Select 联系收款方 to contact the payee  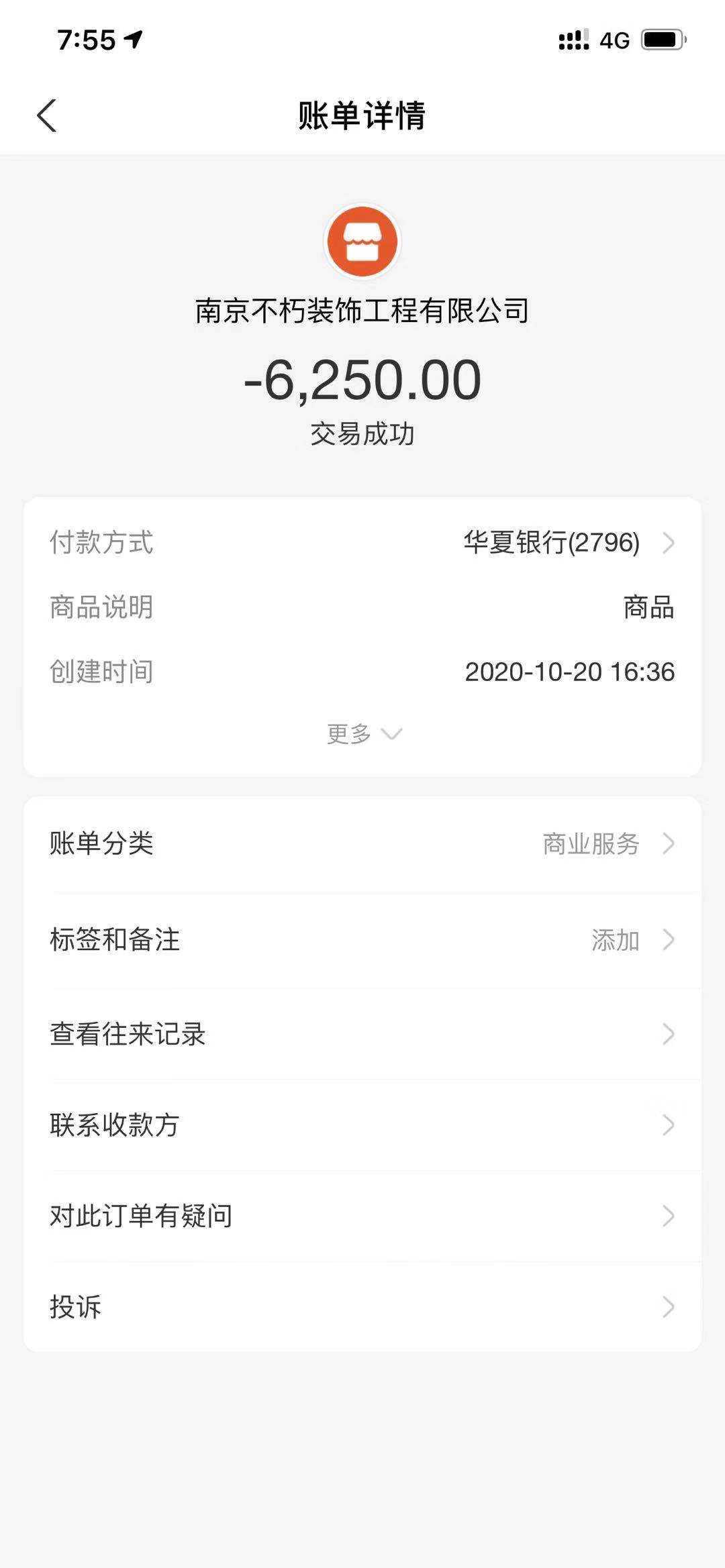click(362, 1125)
